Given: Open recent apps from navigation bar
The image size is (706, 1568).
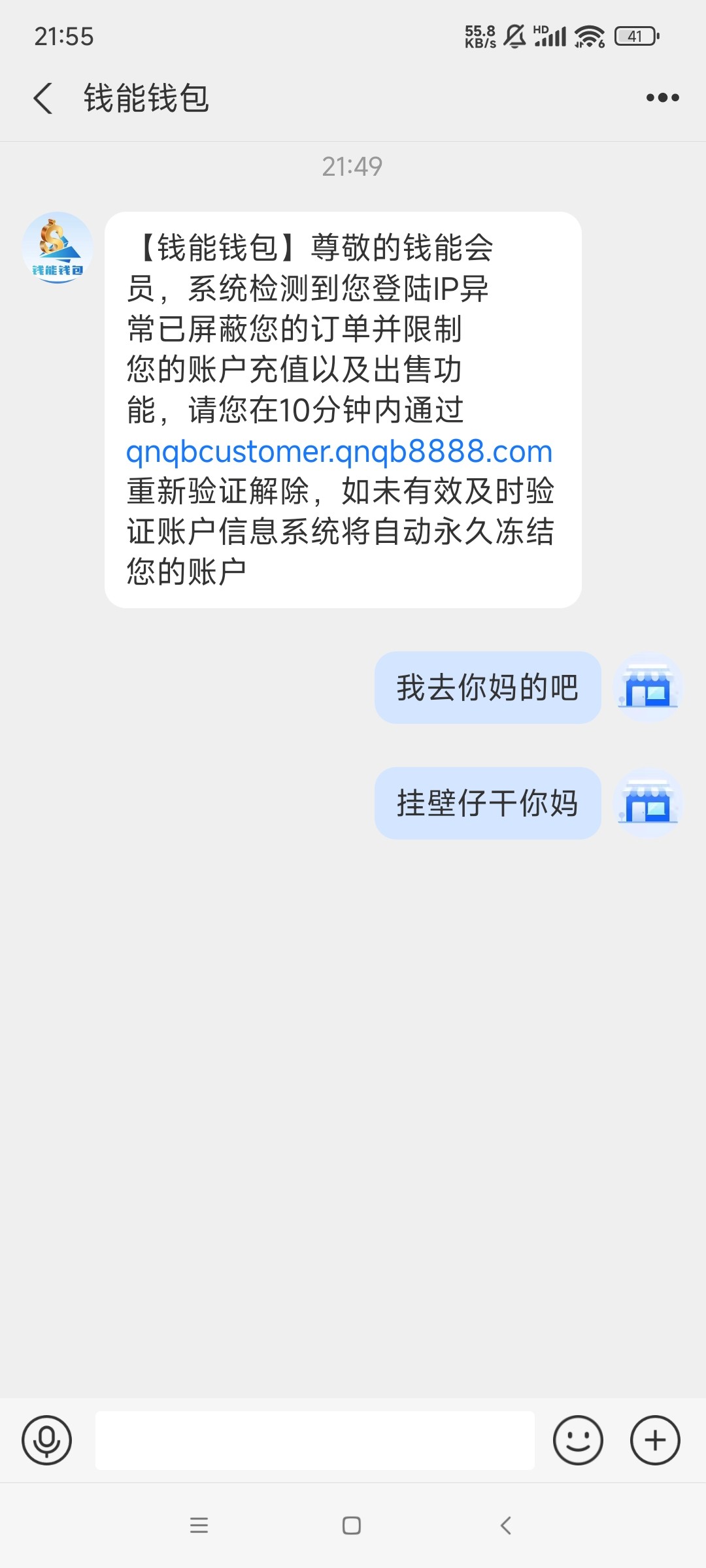Looking at the screenshot, I should [199, 1526].
